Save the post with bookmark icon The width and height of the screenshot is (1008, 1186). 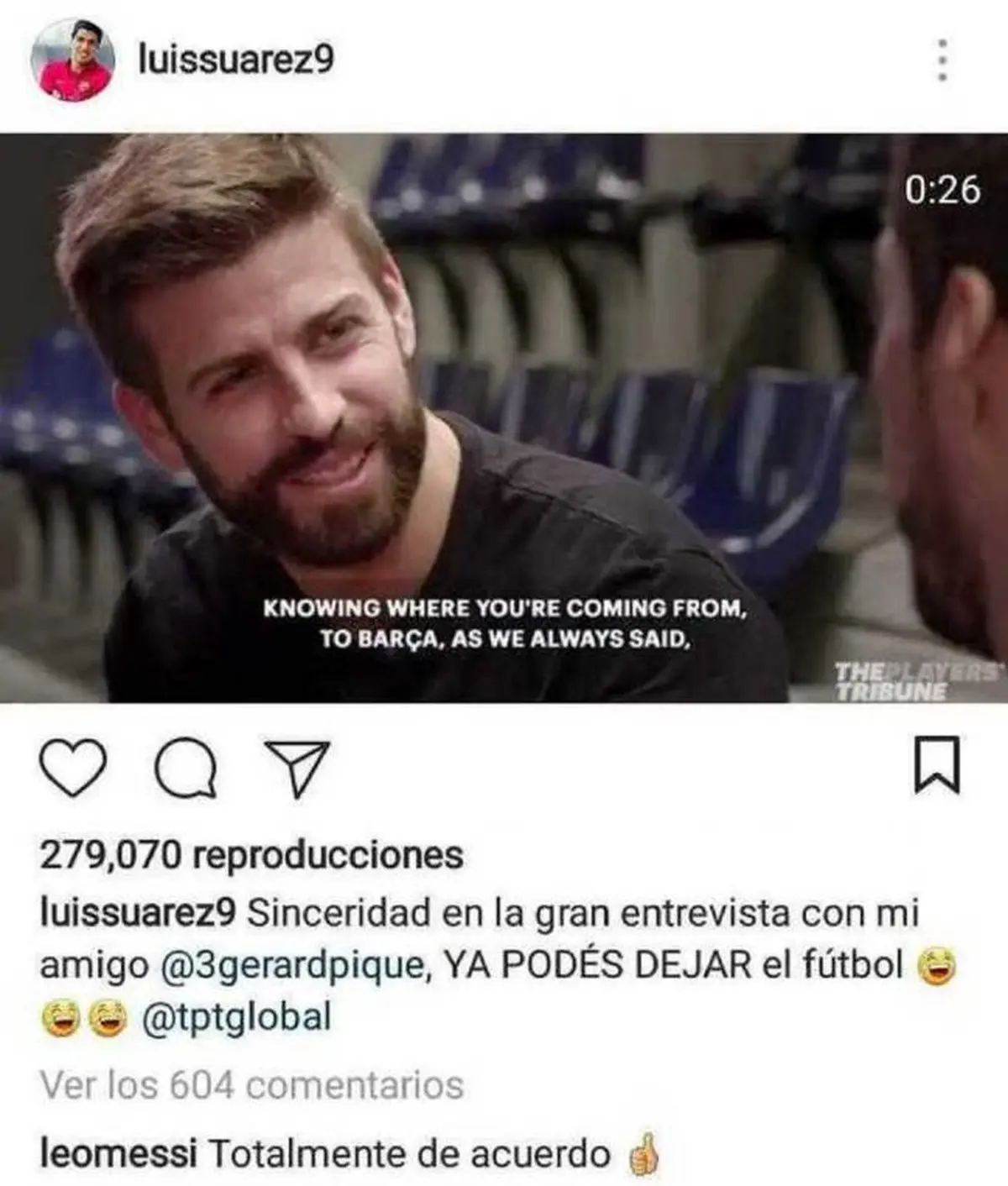pos(936,764)
